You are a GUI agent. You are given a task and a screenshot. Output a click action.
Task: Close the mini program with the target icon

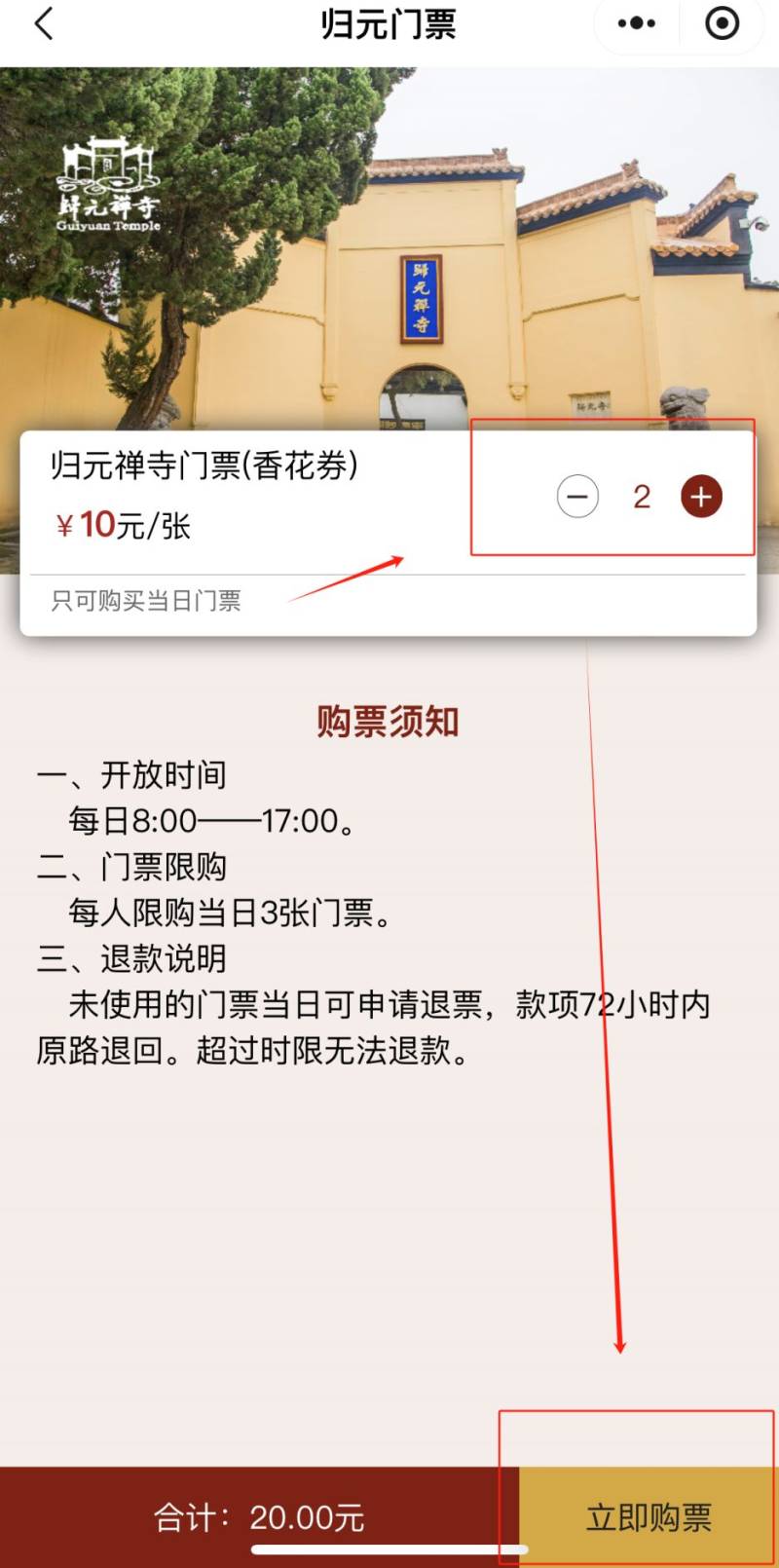coord(722,23)
